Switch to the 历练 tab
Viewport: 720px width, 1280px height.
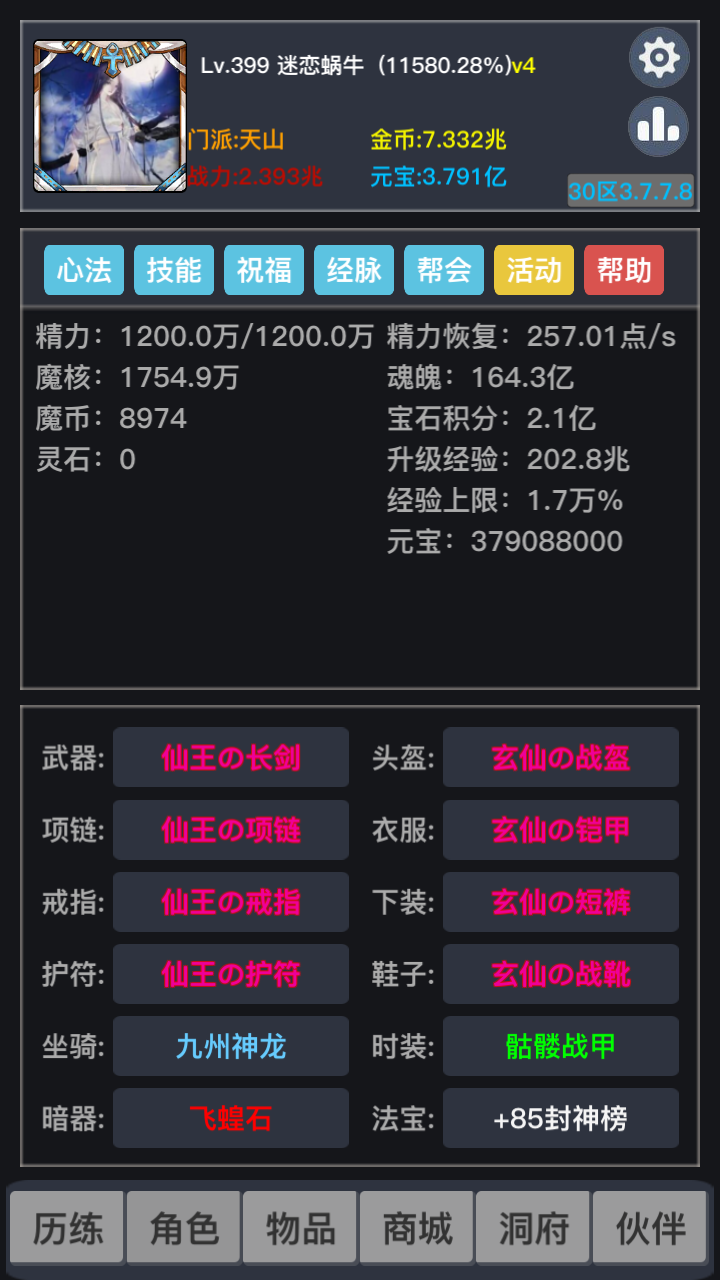(67, 1228)
